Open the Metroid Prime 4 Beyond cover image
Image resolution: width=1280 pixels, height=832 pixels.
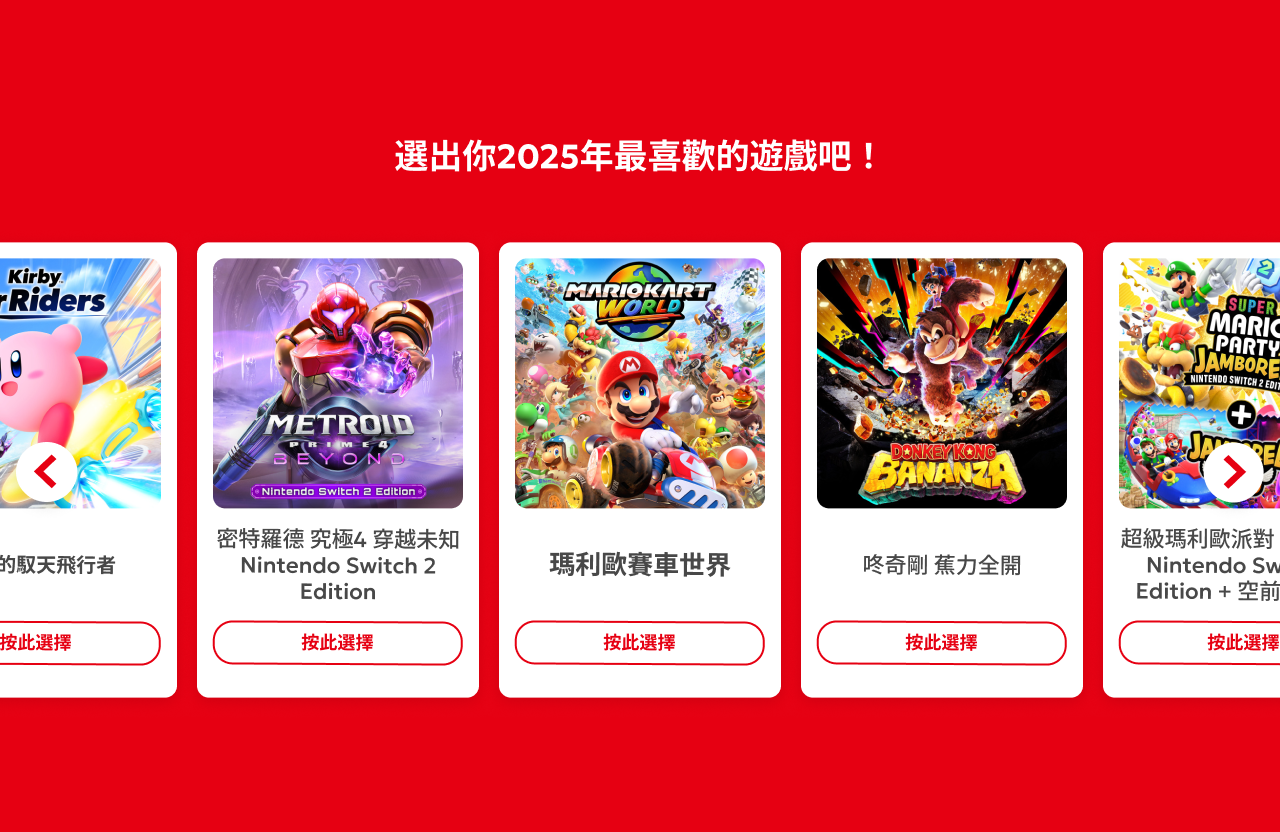click(x=338, y=383)
